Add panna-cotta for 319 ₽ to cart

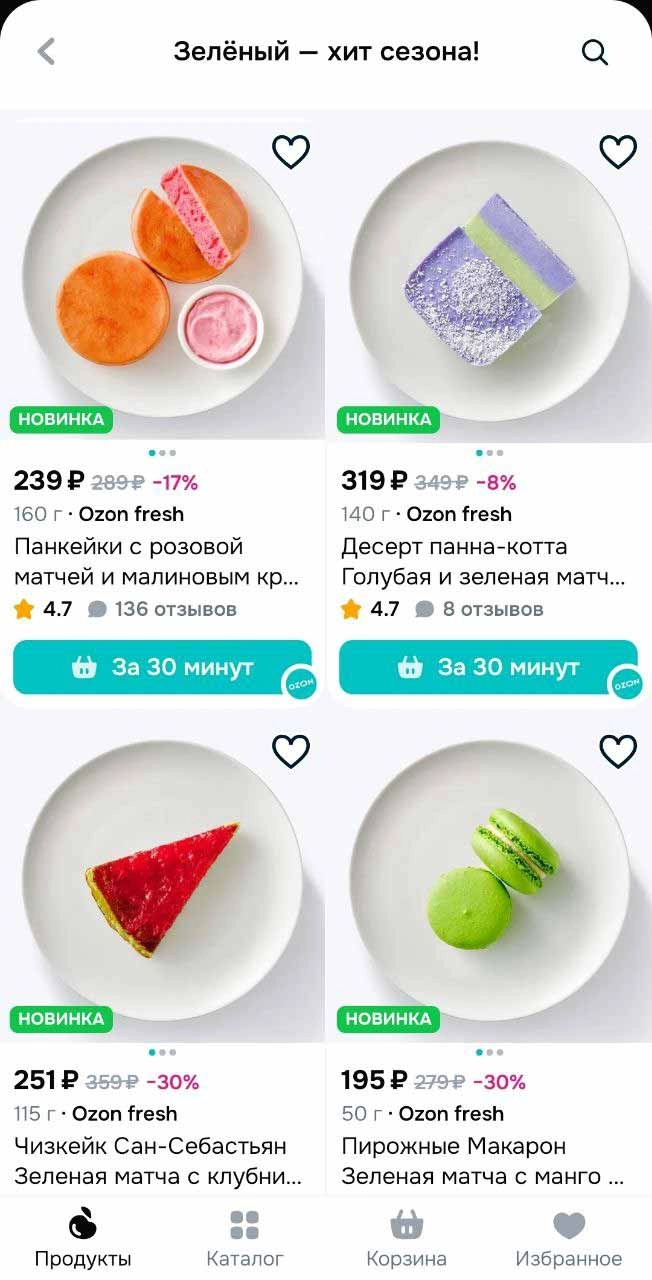488,667
